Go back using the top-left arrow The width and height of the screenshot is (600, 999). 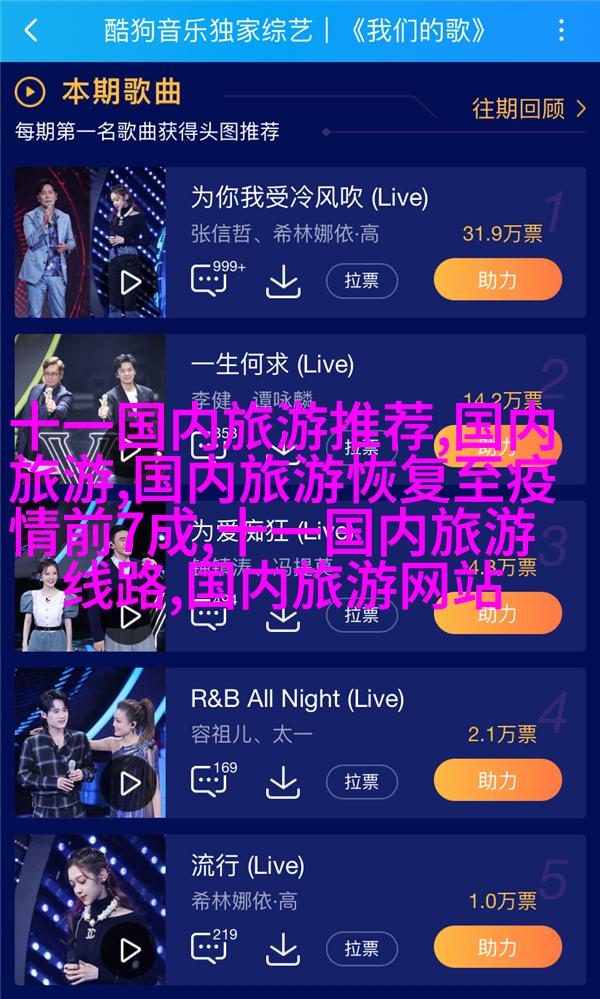(x=30, y=31)
